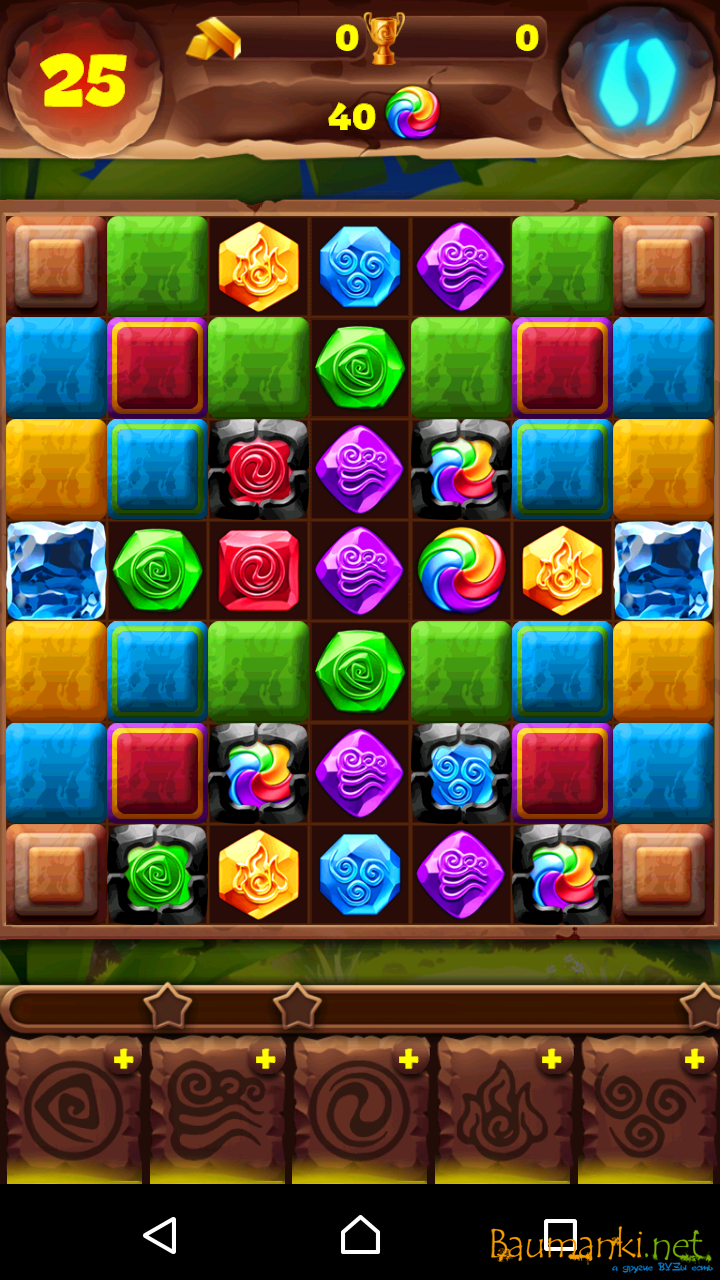Screen dimensions: 720x1280
Task: Select the wind waves booster card
Action: [216, 1112]
